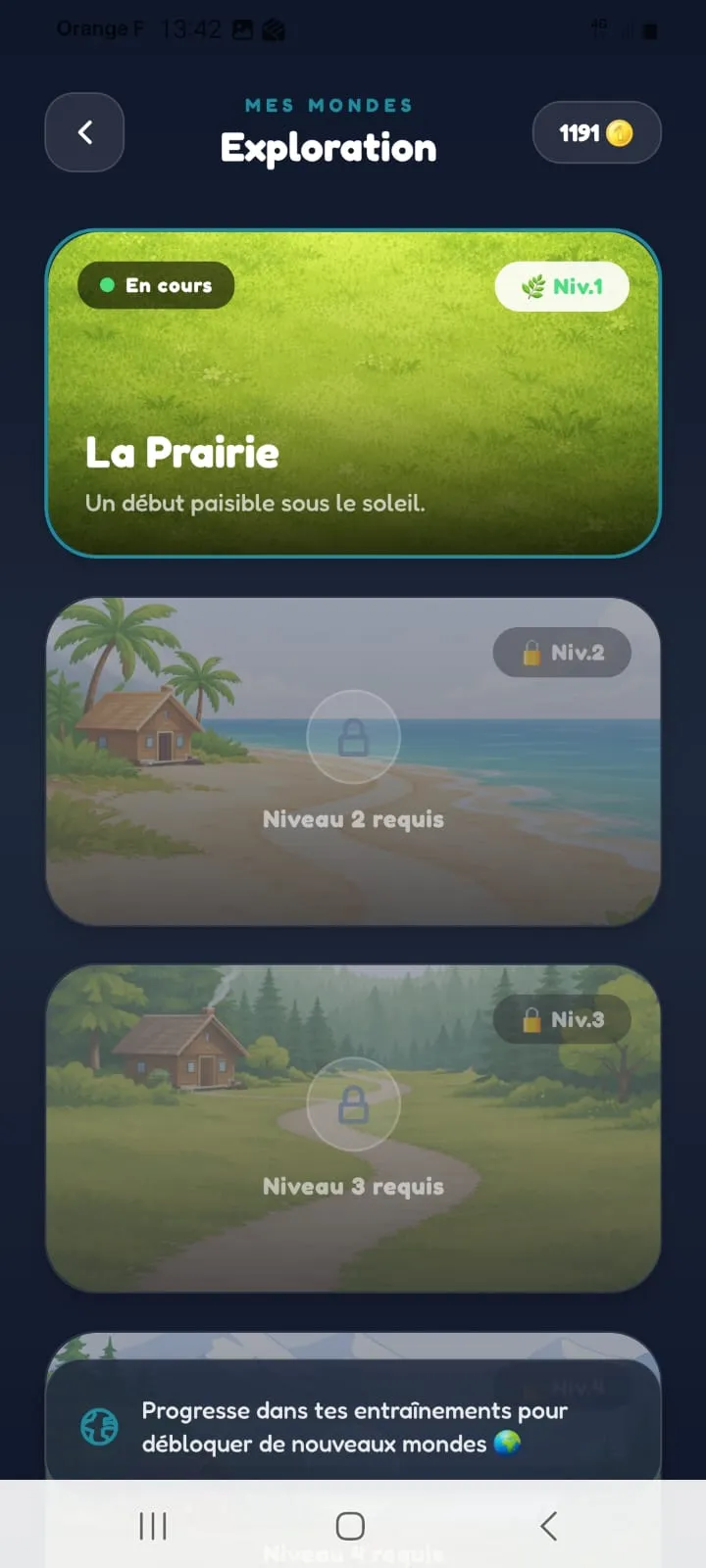Tap the leaf icon on the Niv.1 badge

pyautogui.click(x=530, y=286)
